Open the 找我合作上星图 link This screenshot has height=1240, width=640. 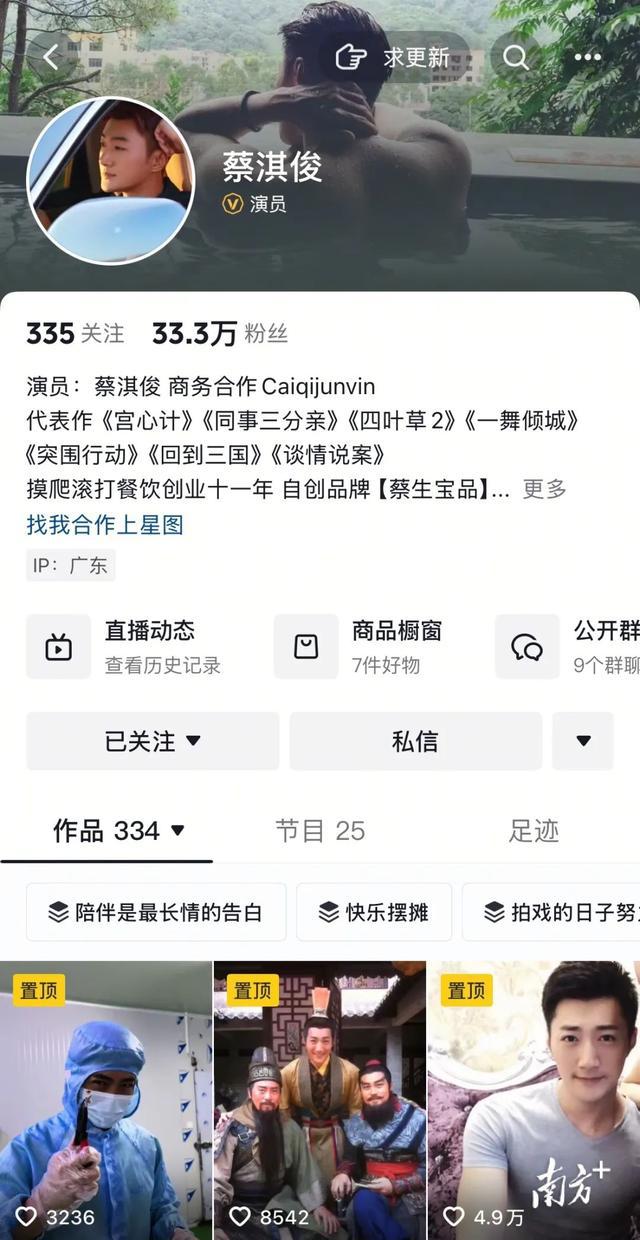[x=105, y=525]
